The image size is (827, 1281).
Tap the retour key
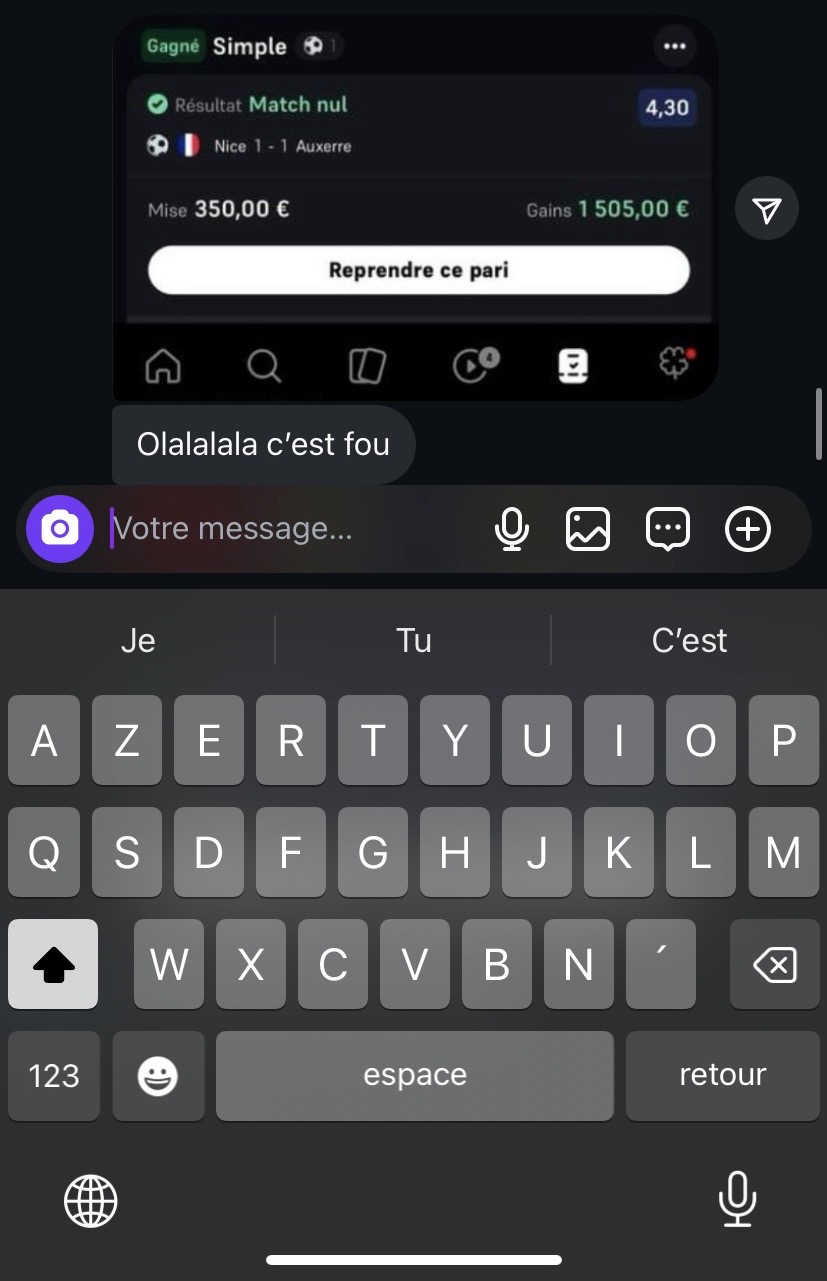(x=722, y=1076)
